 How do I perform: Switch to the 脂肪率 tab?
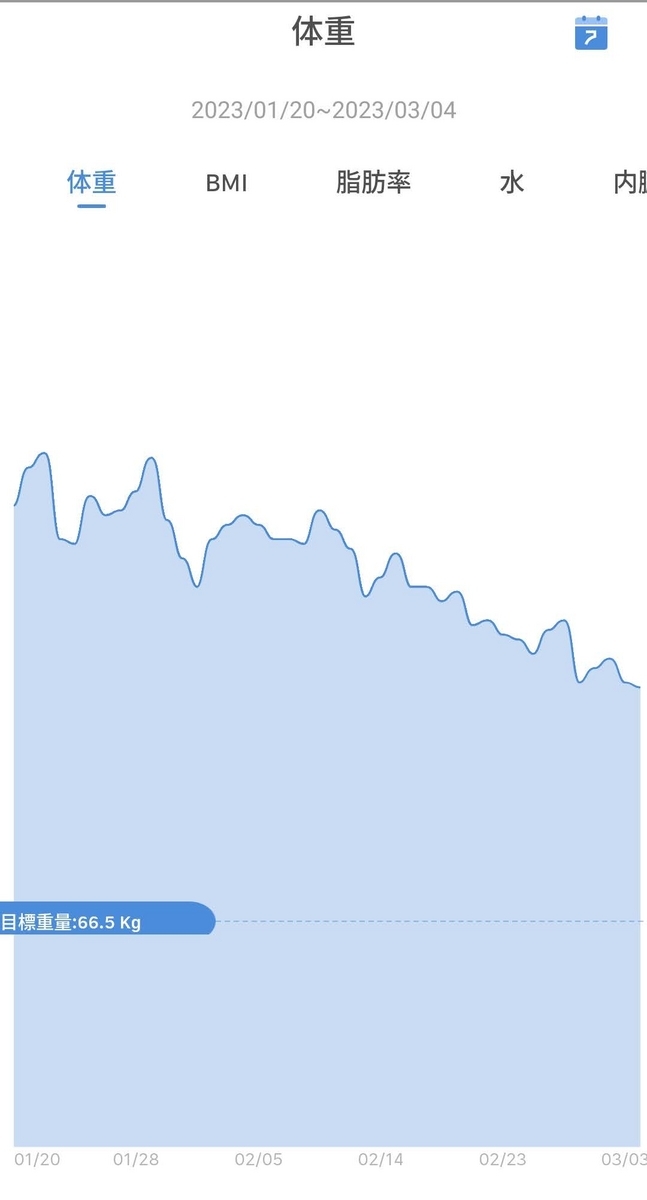[373, 182]
